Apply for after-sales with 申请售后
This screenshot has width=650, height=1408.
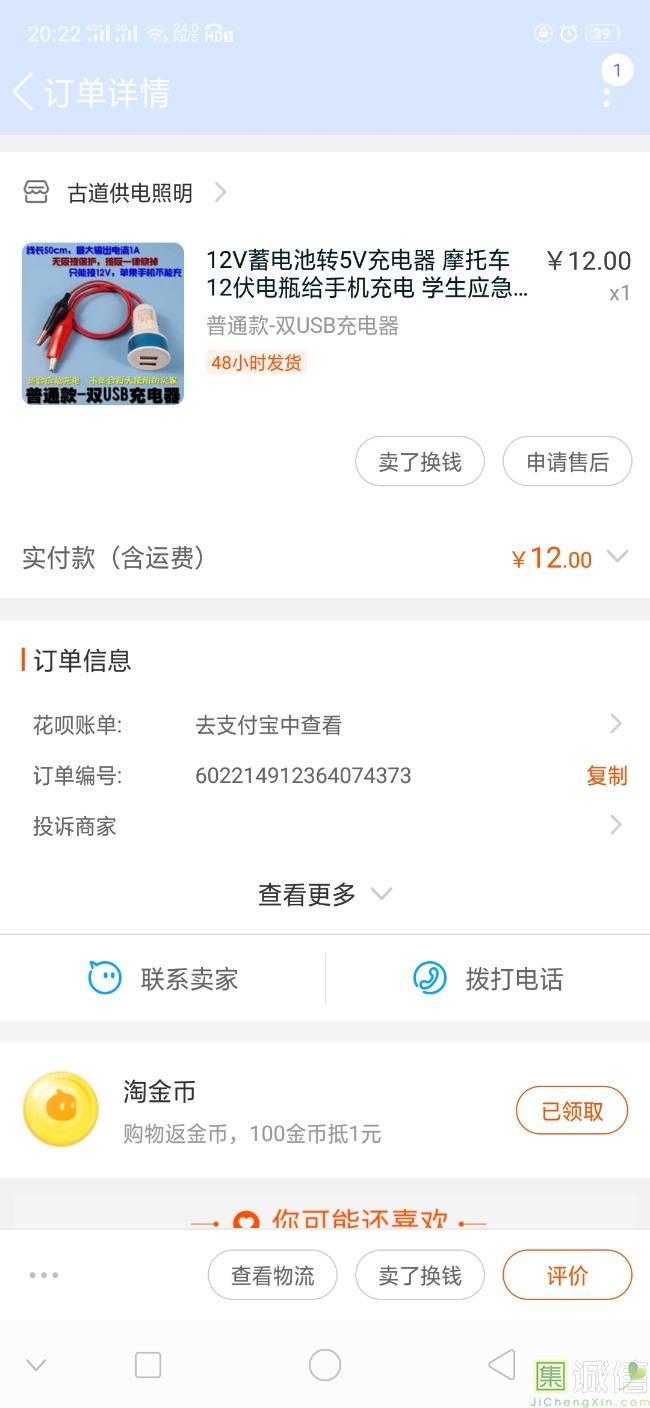[567, 462]
